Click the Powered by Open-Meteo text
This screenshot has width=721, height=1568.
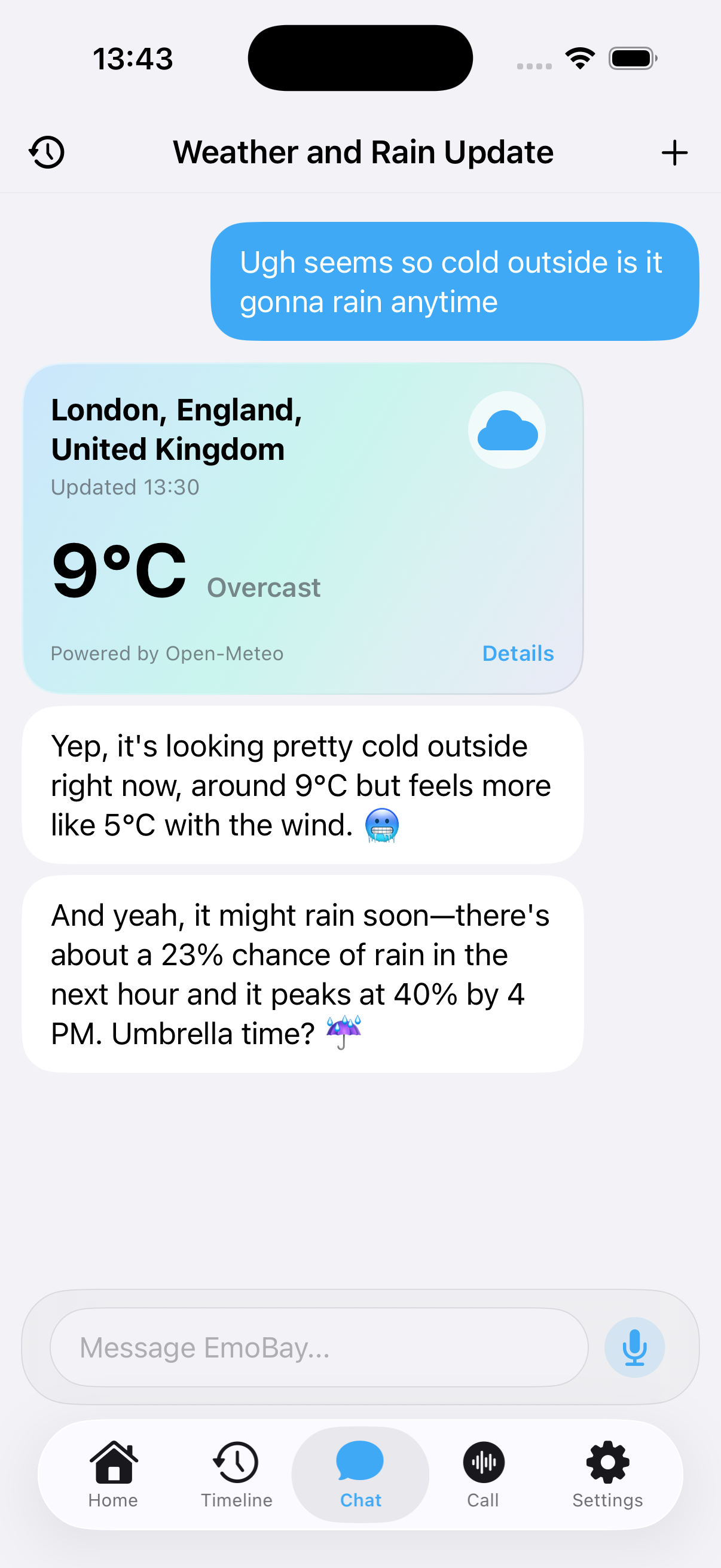167,653
